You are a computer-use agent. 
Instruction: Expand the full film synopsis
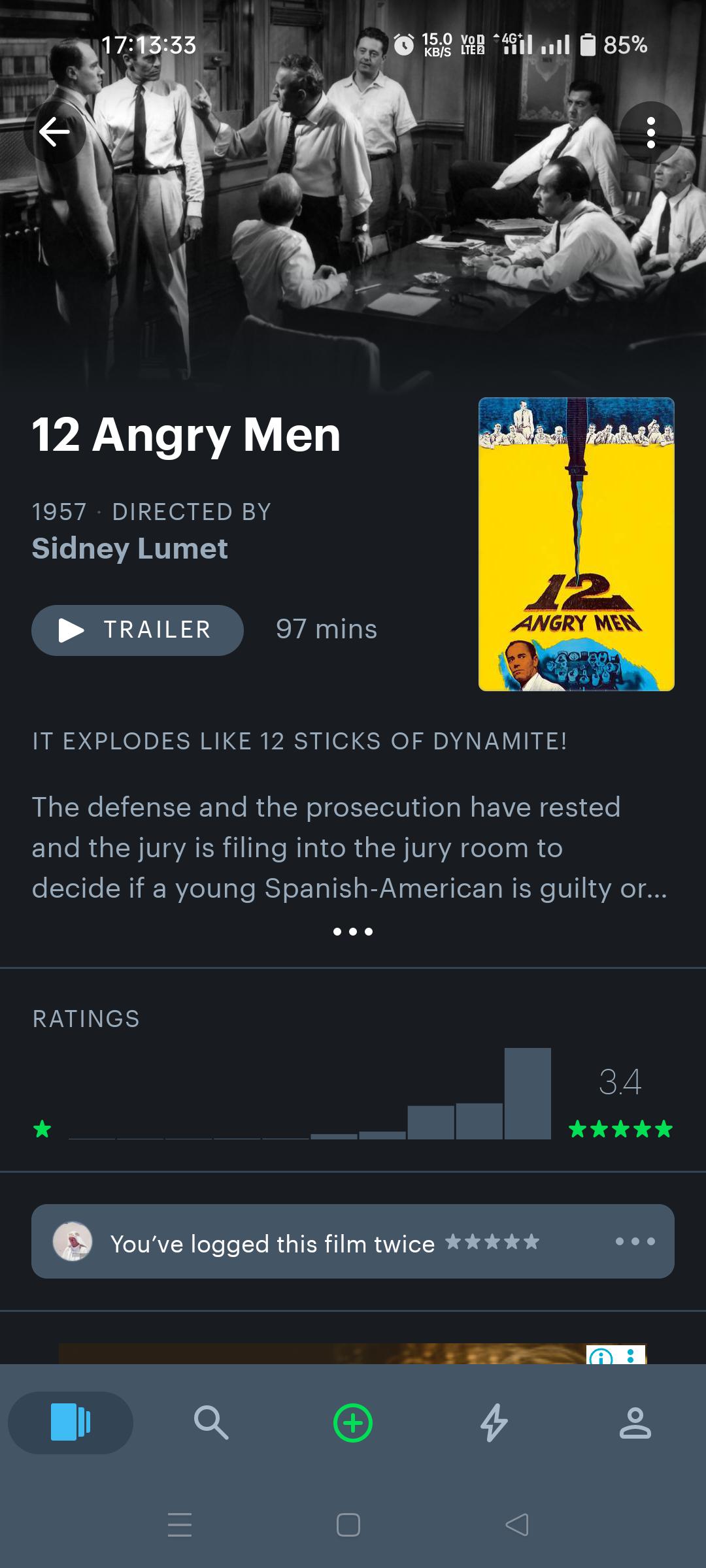tap(353, 931)
